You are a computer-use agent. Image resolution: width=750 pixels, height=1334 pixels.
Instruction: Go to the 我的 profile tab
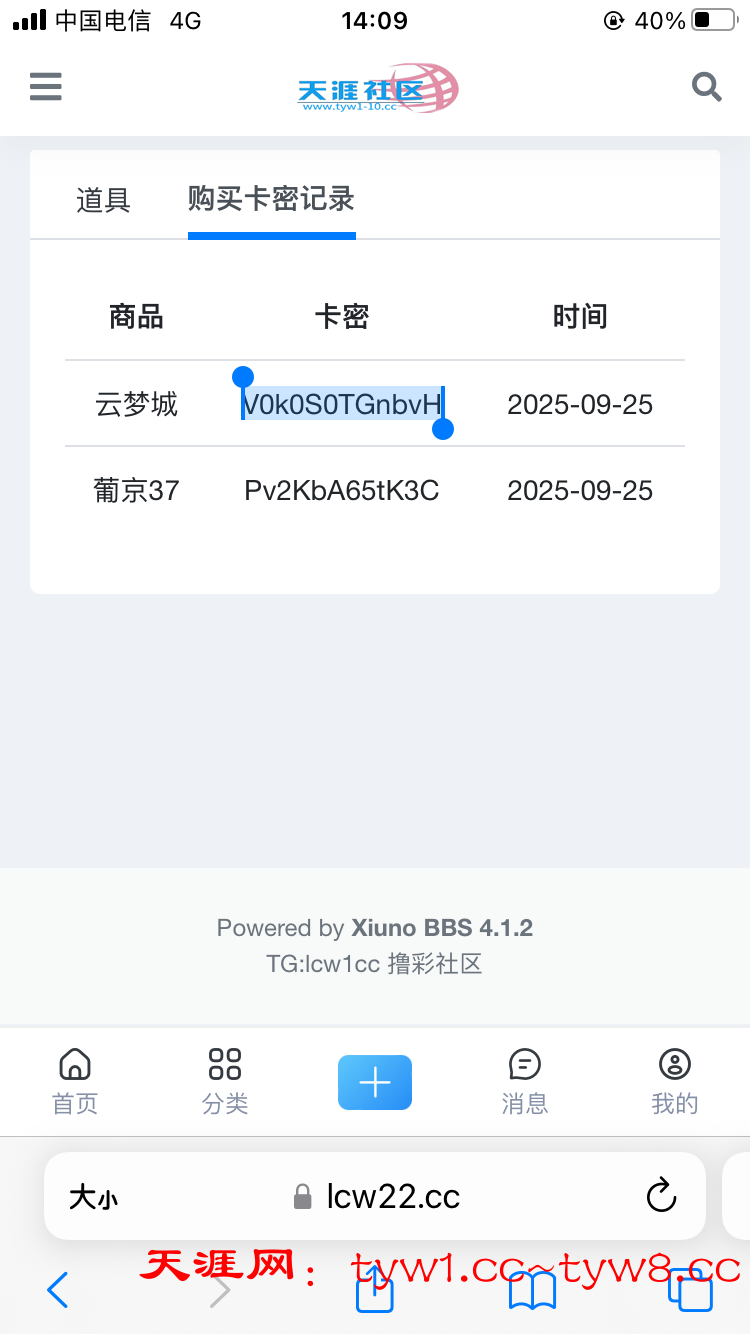[675, 1081]
